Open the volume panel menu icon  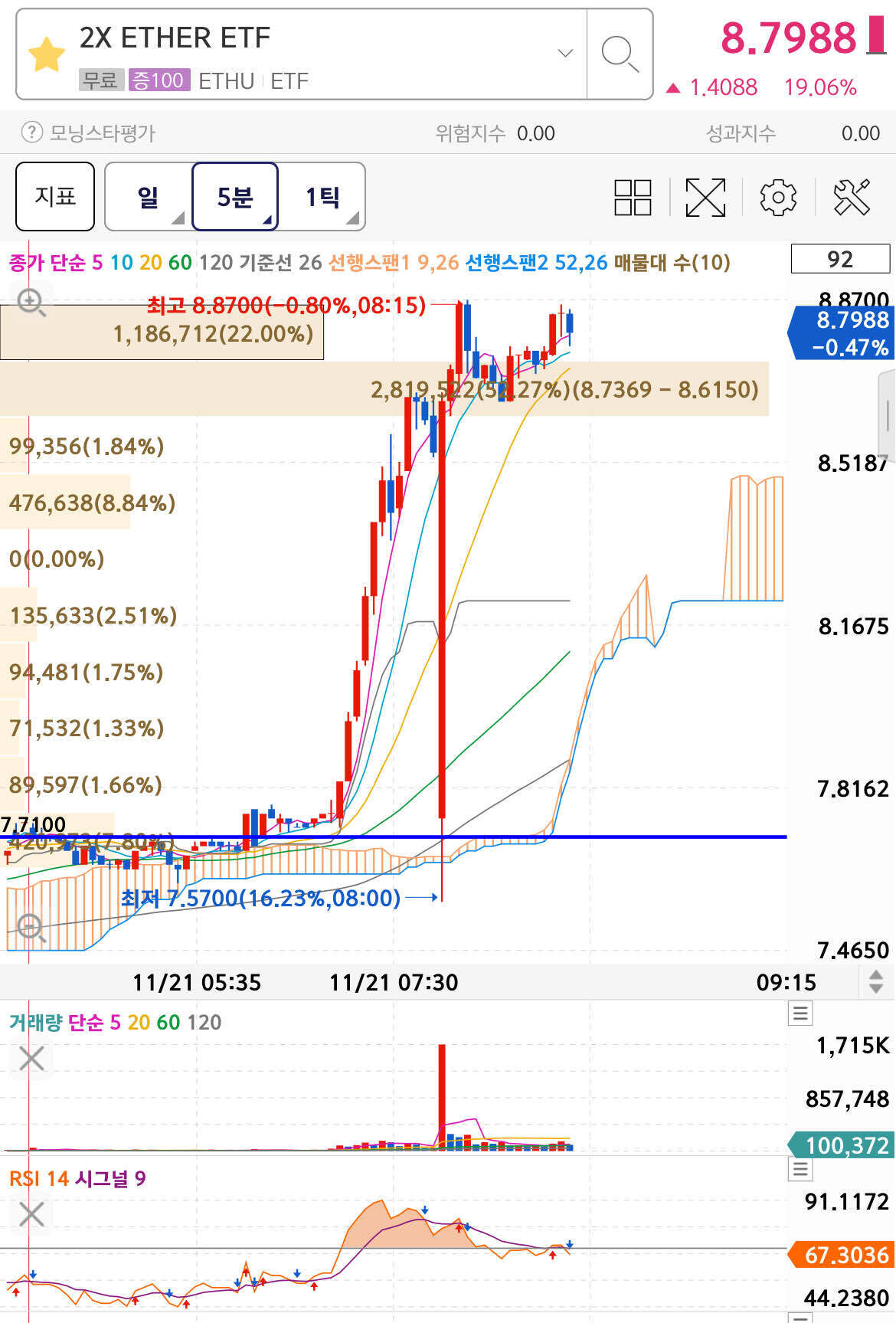[x=800, y=1014]
